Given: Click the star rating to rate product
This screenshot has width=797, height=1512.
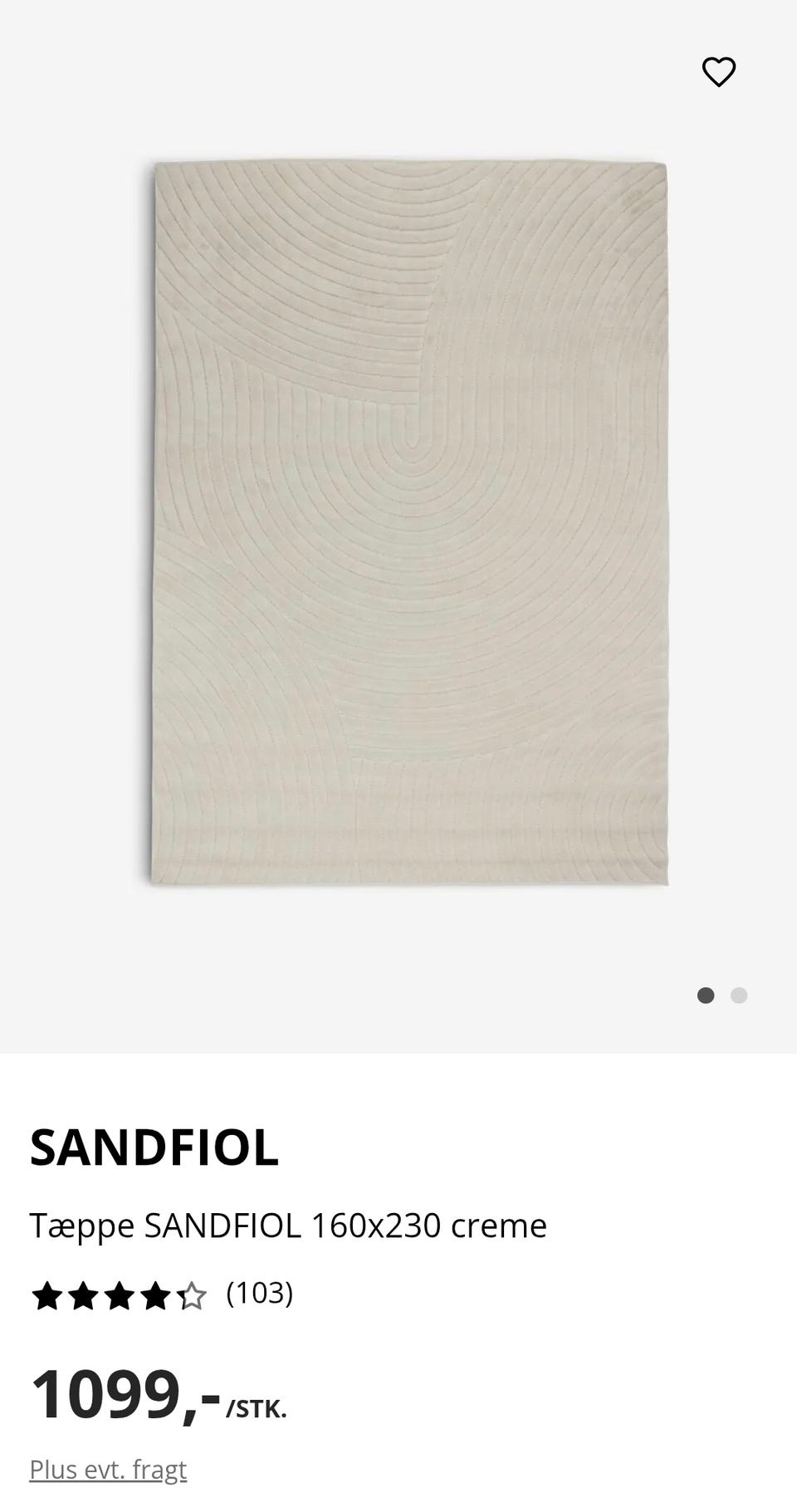Looking at the screenshot, I should (119, 1293).
